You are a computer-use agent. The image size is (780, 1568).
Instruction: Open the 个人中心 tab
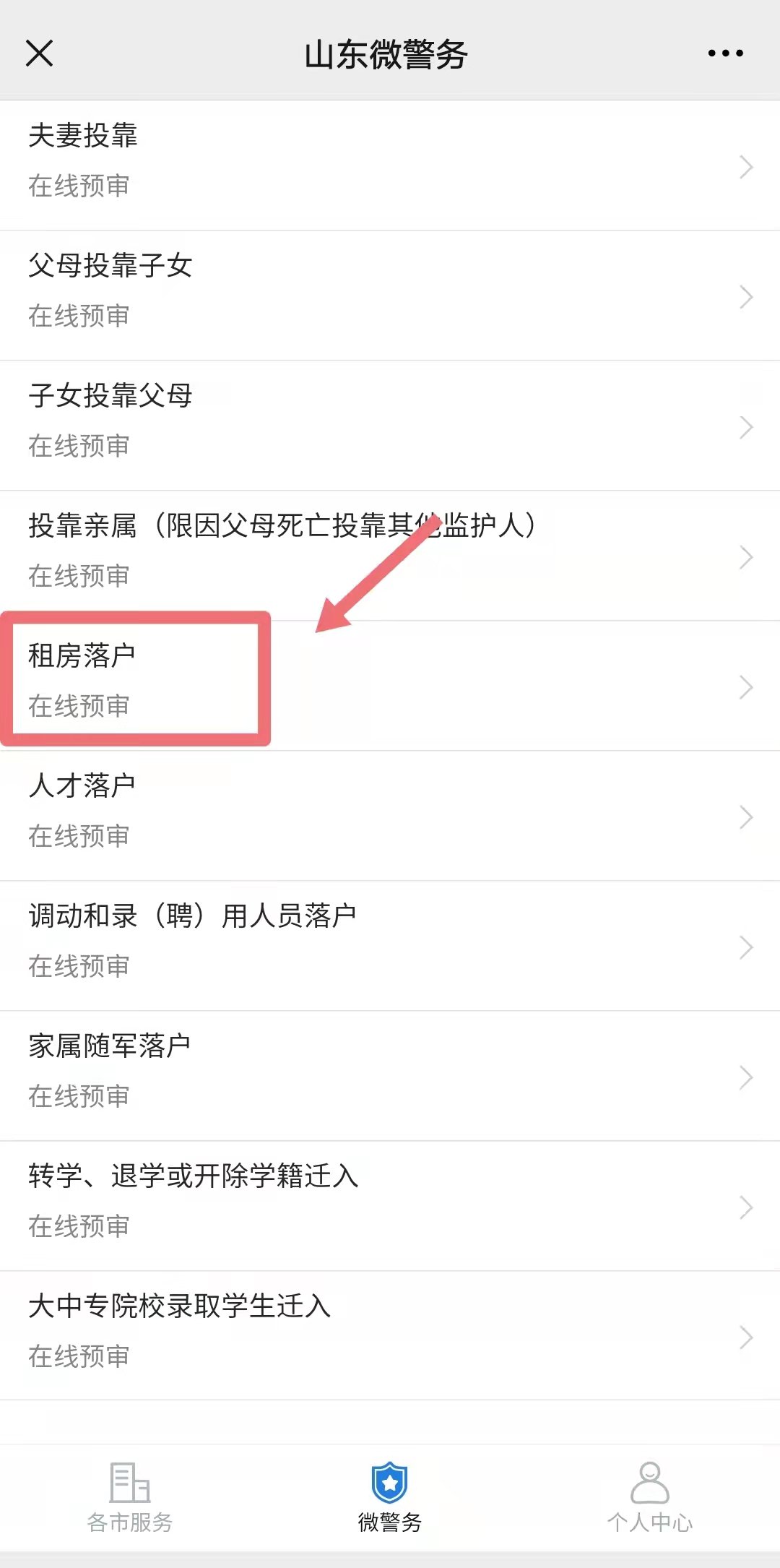pyautogui.click(x=650, y=1497)
